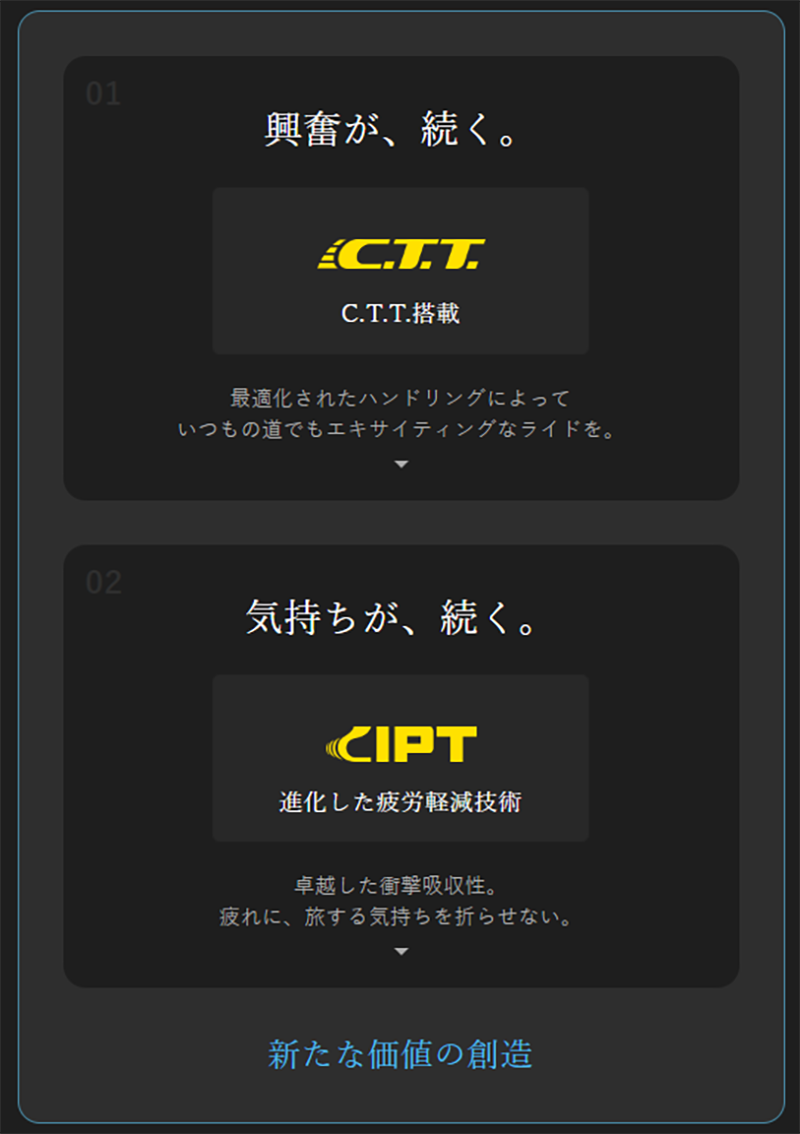Open the IPT 進化した疲労軽減技術 card

[400, 758]
